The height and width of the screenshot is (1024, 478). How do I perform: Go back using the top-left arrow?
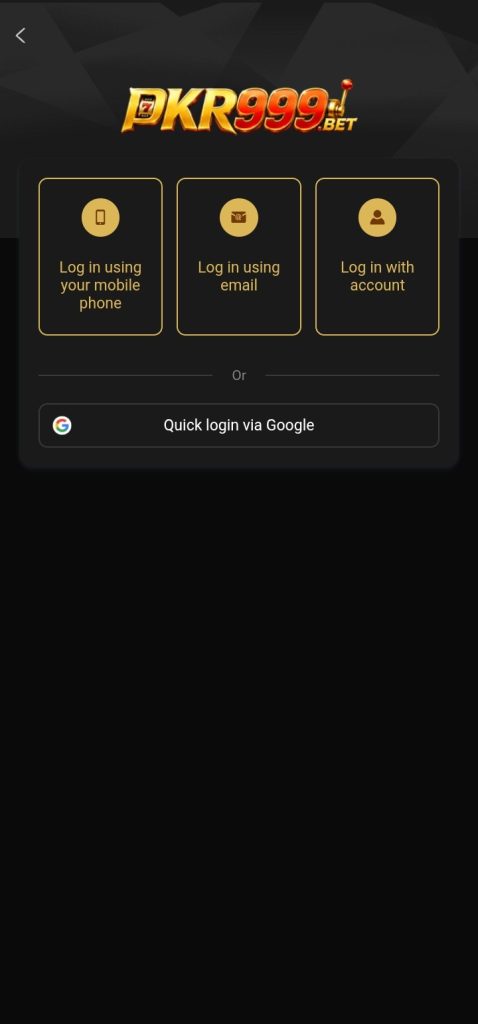[x=21, y=36]
